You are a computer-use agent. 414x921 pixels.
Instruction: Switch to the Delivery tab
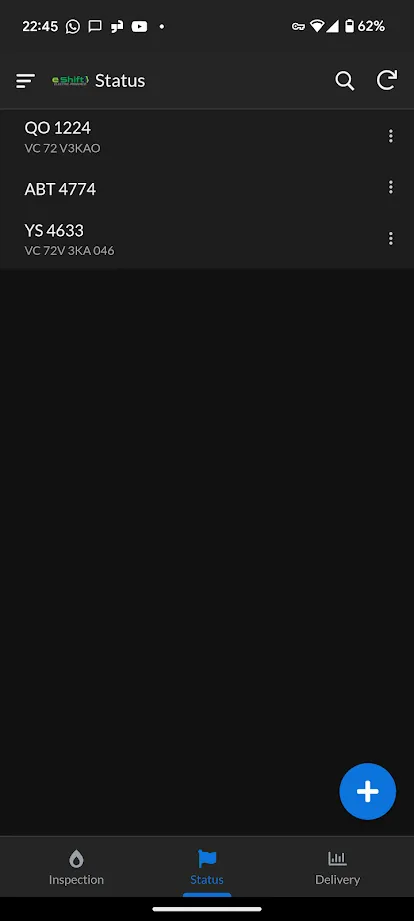(x=337, y=868)
